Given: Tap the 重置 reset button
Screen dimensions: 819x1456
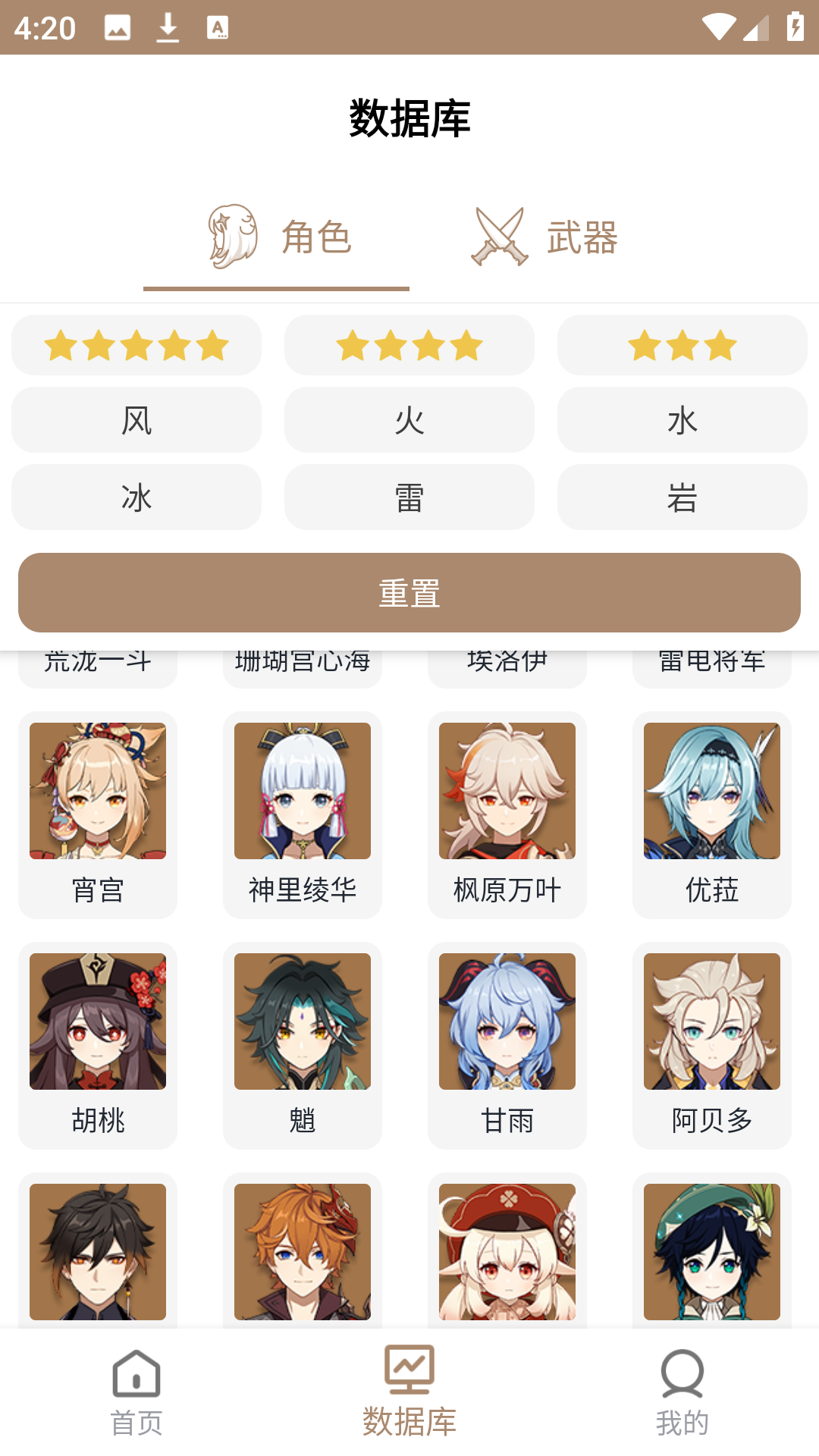Looking at the screenshot, I should pos(409,592).
